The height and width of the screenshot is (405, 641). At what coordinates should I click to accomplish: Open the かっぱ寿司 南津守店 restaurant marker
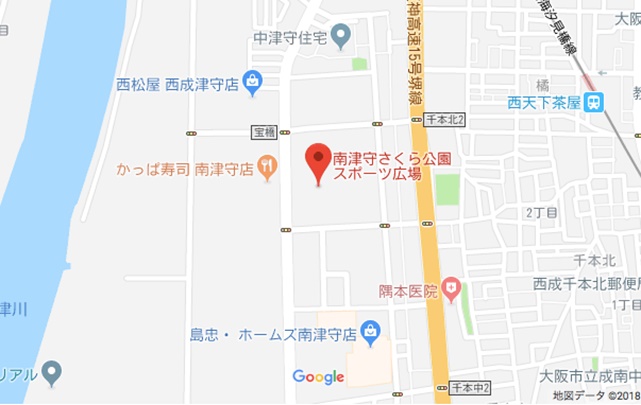pyautogui.click(x=266, y=167)
